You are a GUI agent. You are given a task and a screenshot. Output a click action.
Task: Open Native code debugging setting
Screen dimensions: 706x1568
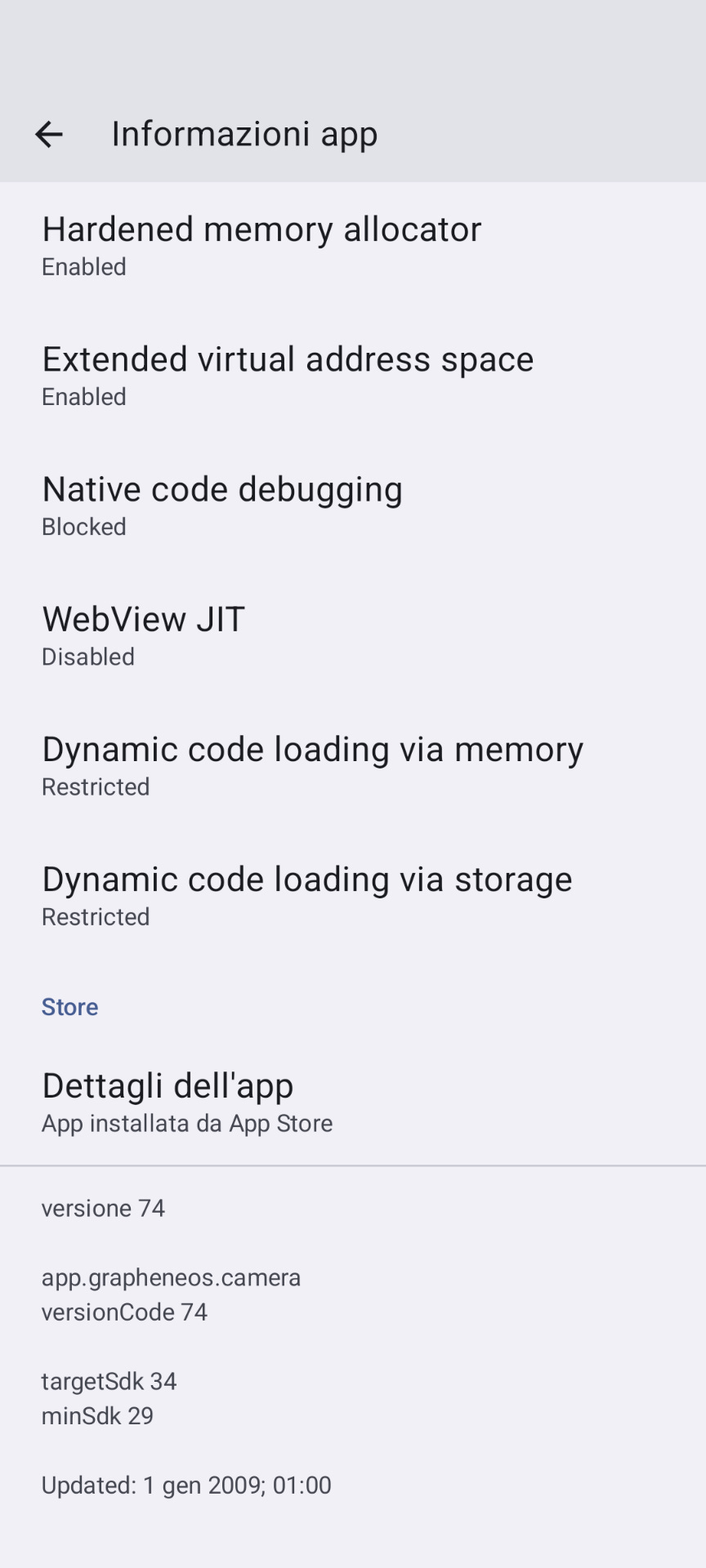(x=222, y=505)
